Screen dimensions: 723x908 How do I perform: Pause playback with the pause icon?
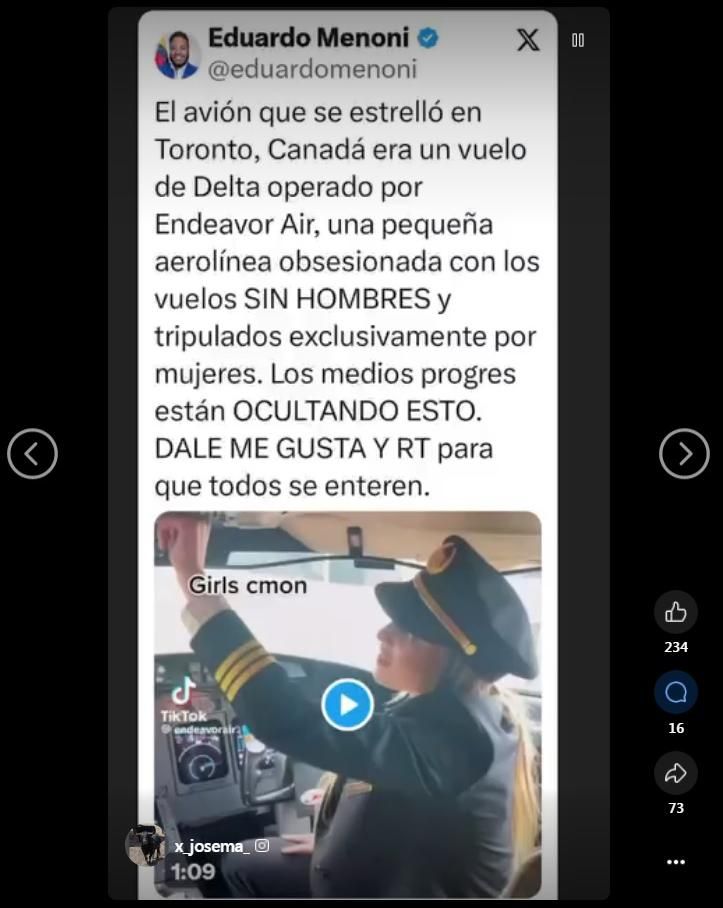pos(578,40)
